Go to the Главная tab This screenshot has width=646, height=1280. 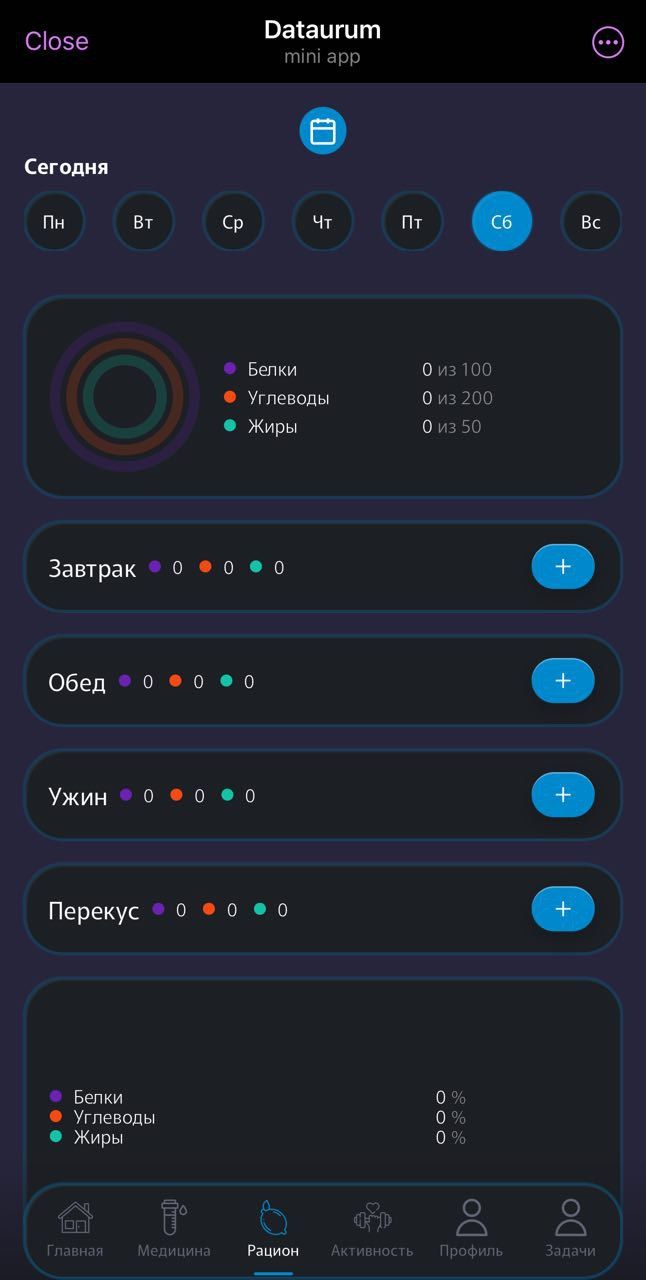[75, 1229]
